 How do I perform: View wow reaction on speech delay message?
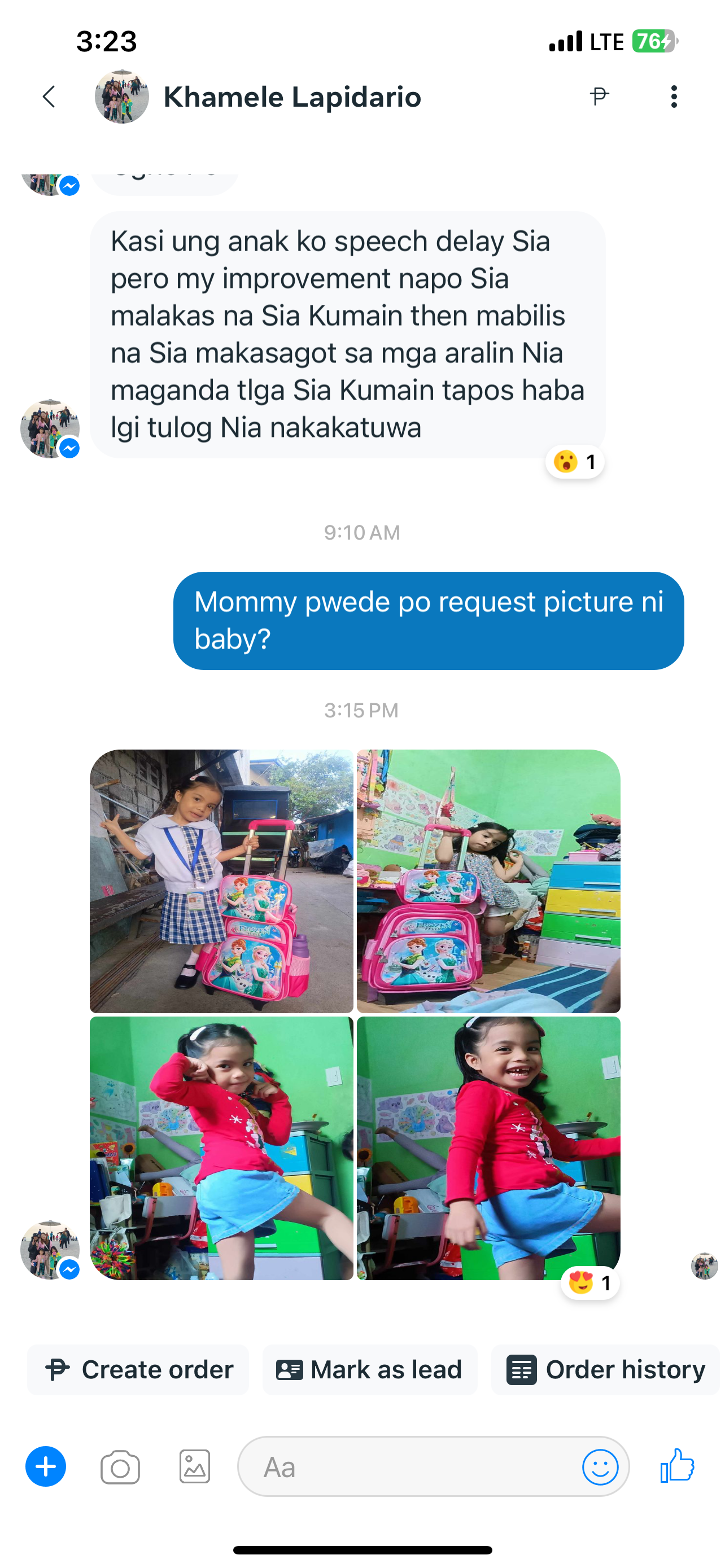[x=575, y=462]
